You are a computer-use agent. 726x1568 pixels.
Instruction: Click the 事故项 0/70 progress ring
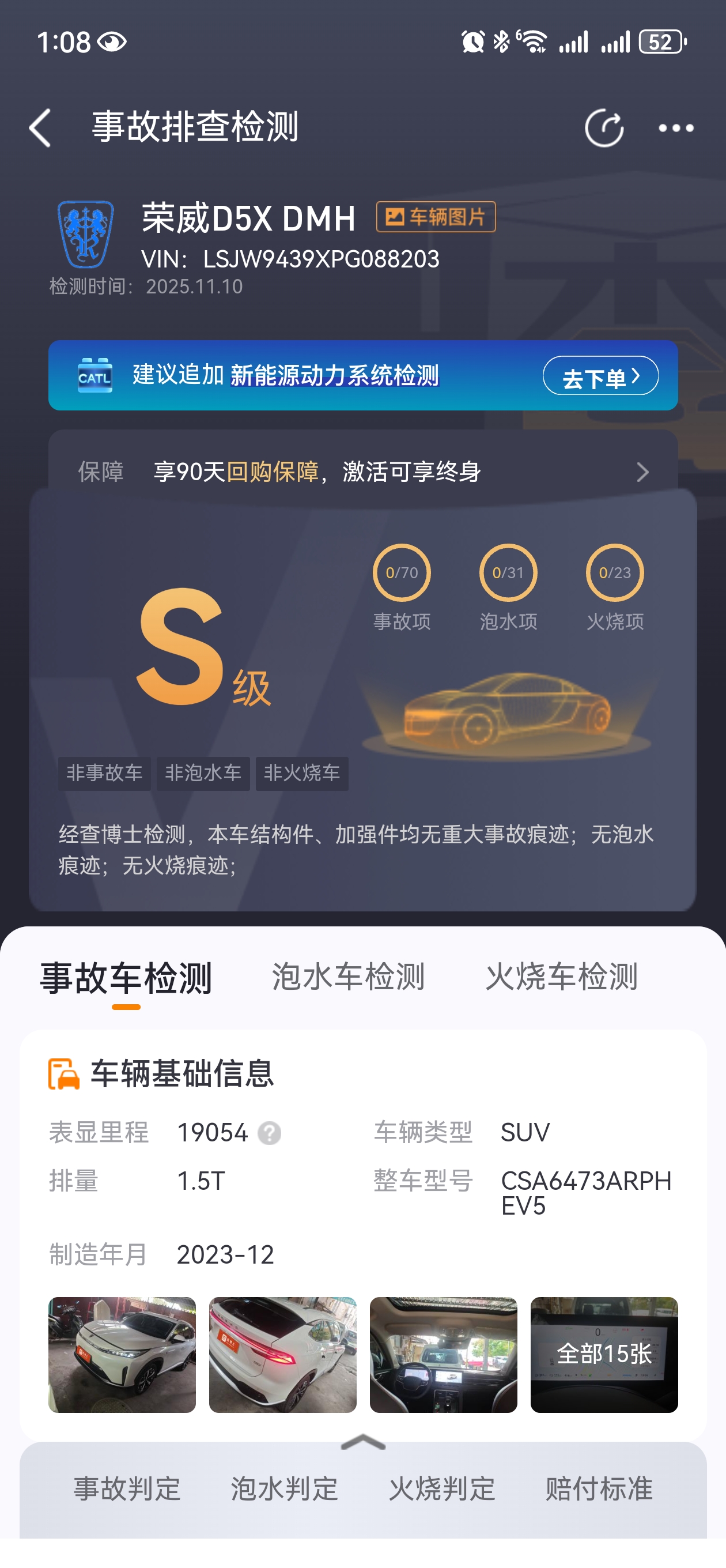[x=402, y=573]
